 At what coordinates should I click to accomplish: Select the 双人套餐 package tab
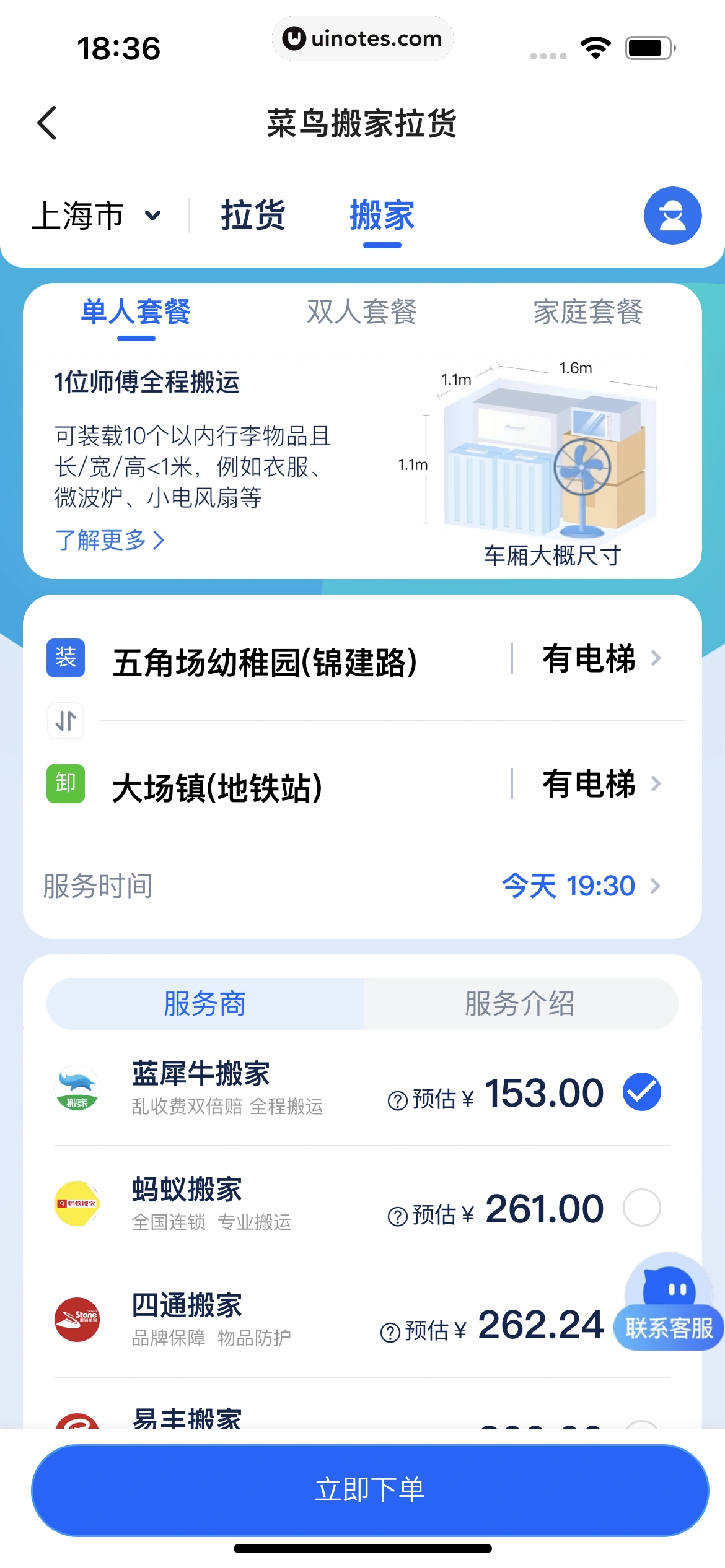pos(362,312)
